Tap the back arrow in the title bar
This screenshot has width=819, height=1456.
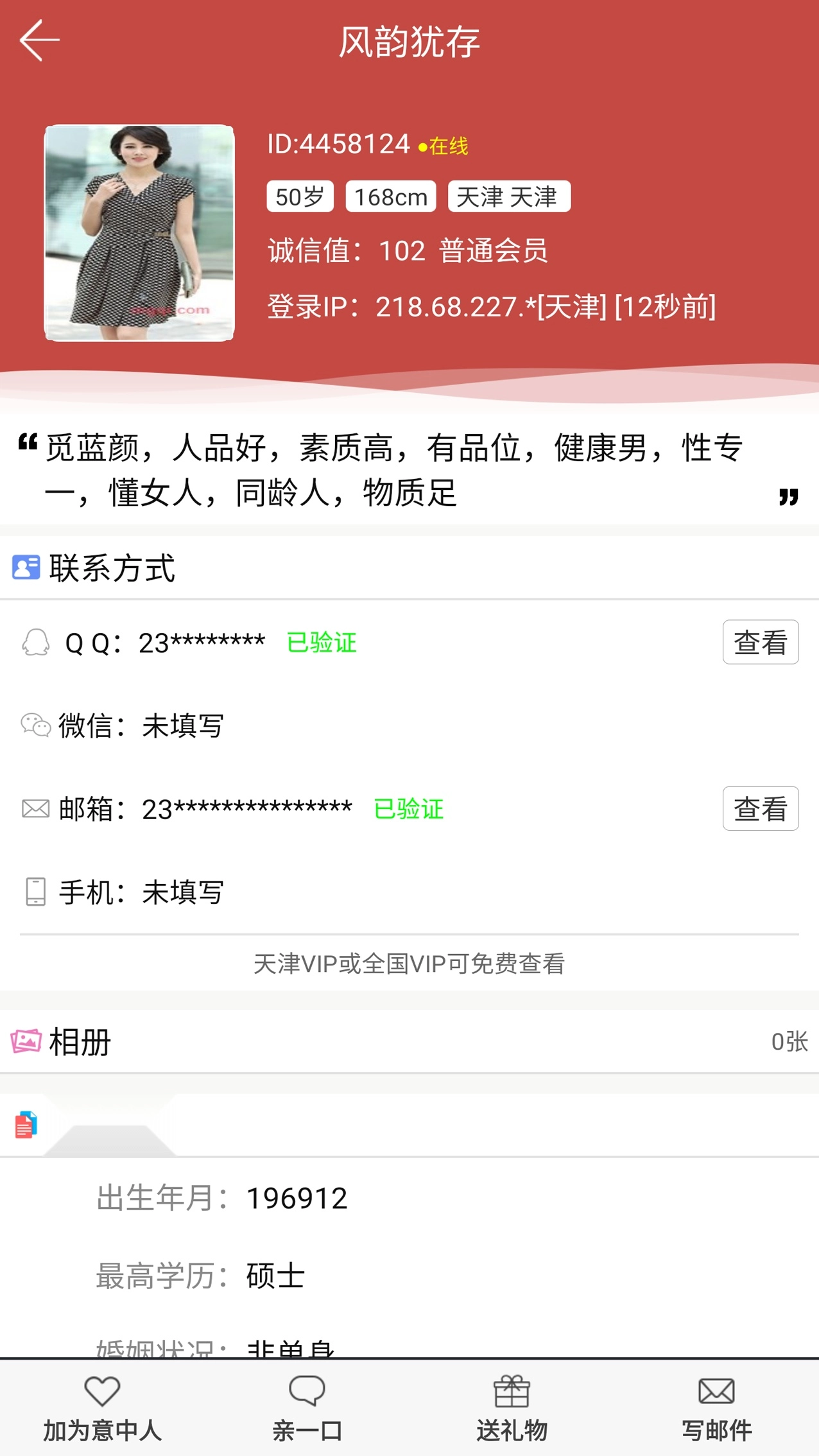(40, 40)
